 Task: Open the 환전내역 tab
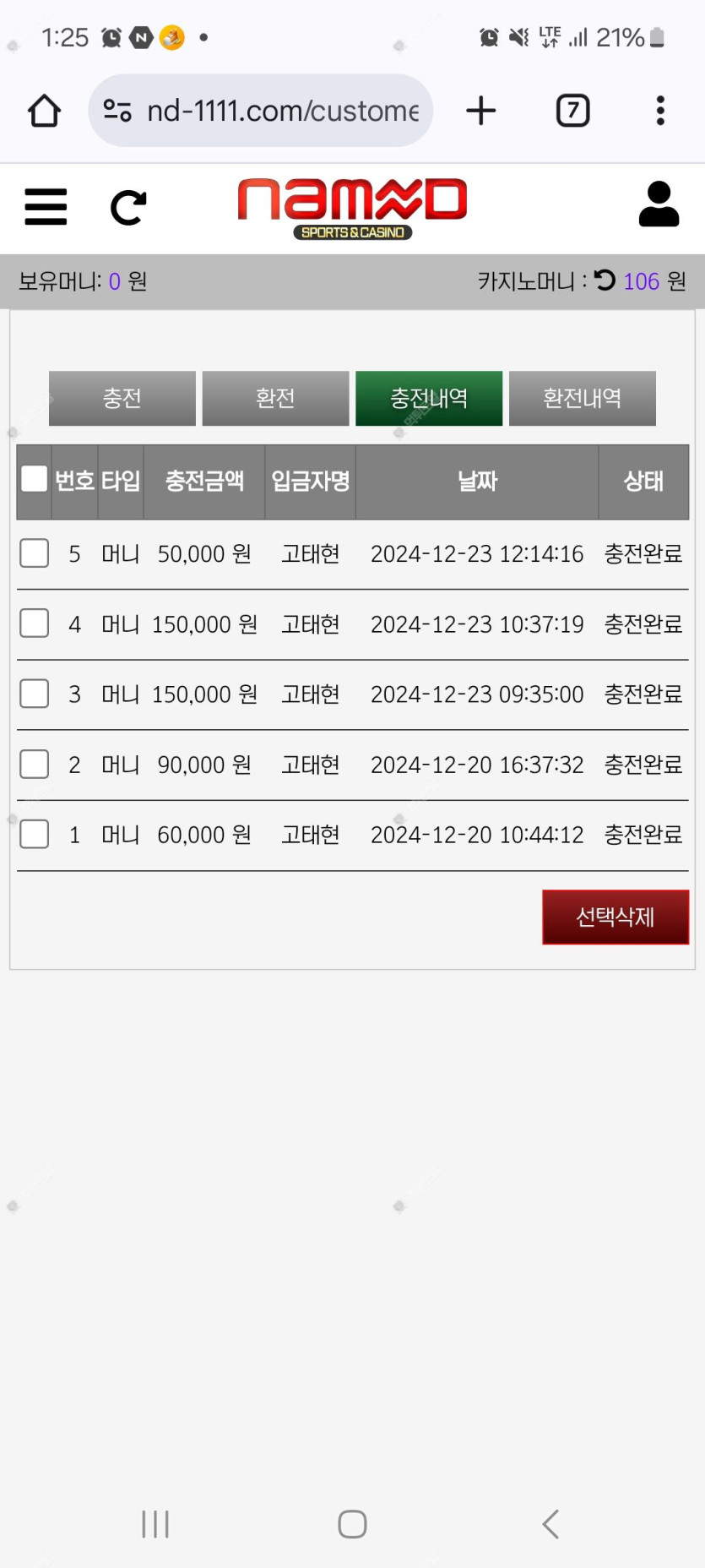pos(583,398)
